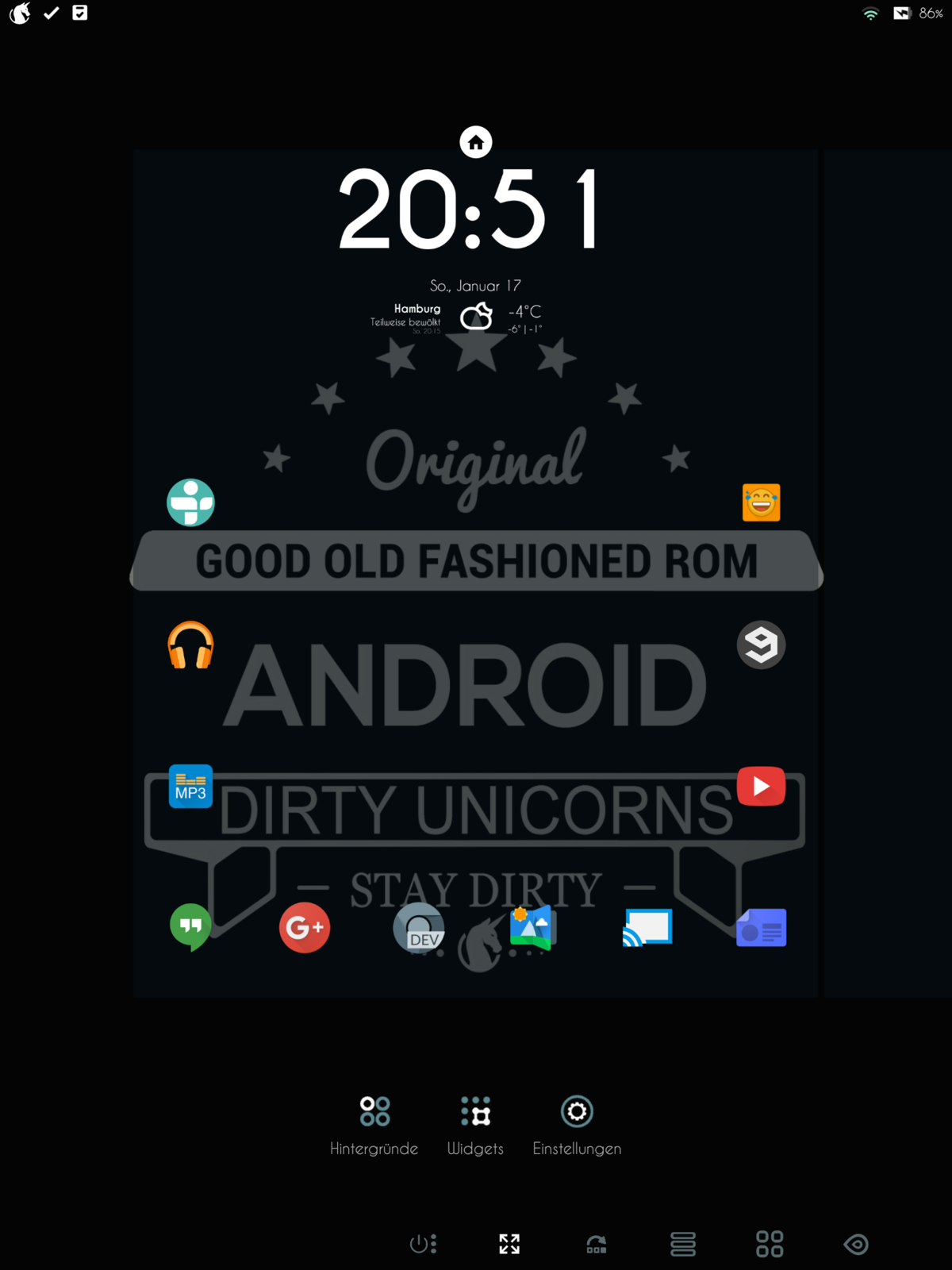
Task: Open the 9GAG app
Action: point(761,645)
